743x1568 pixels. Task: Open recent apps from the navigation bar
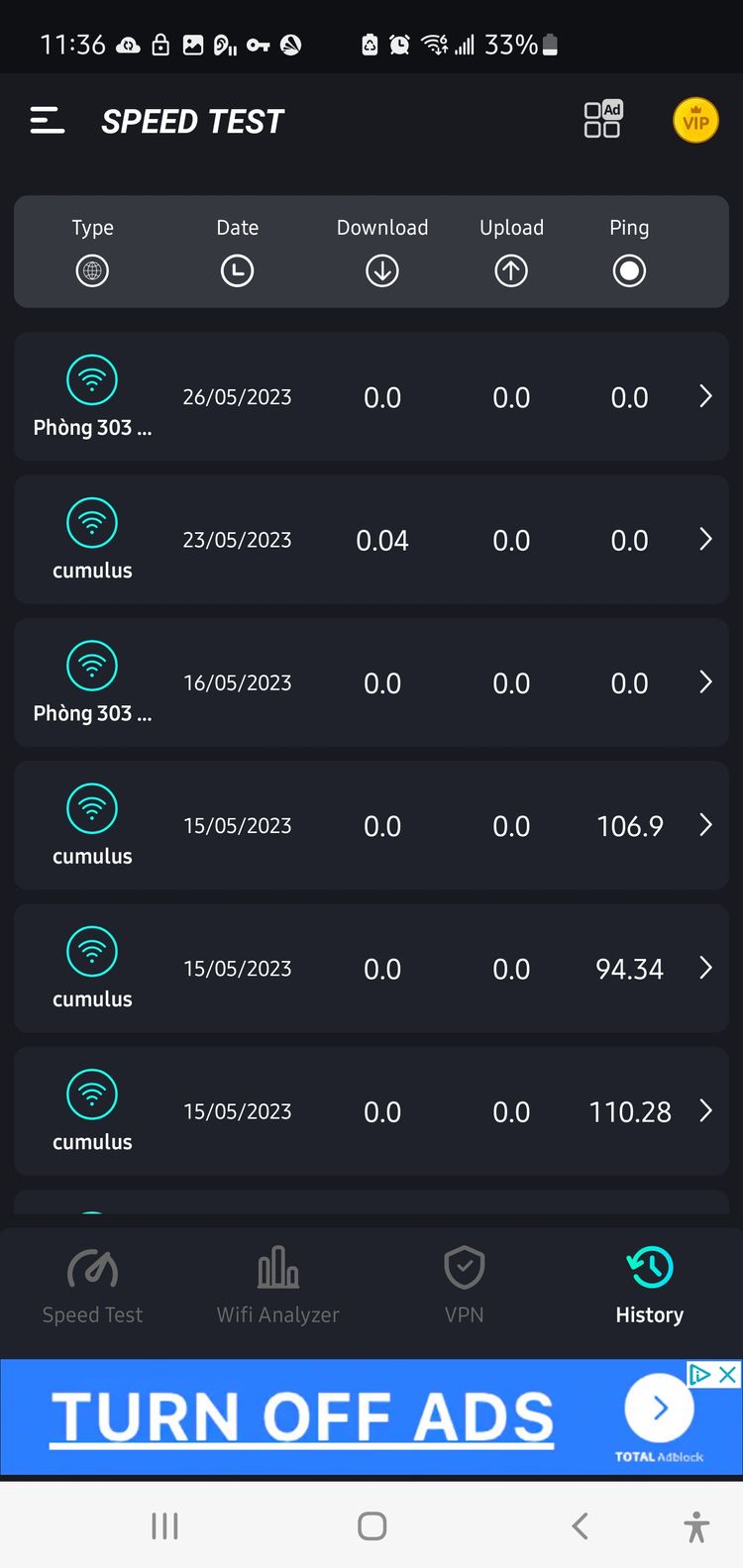pos(164,1525)
